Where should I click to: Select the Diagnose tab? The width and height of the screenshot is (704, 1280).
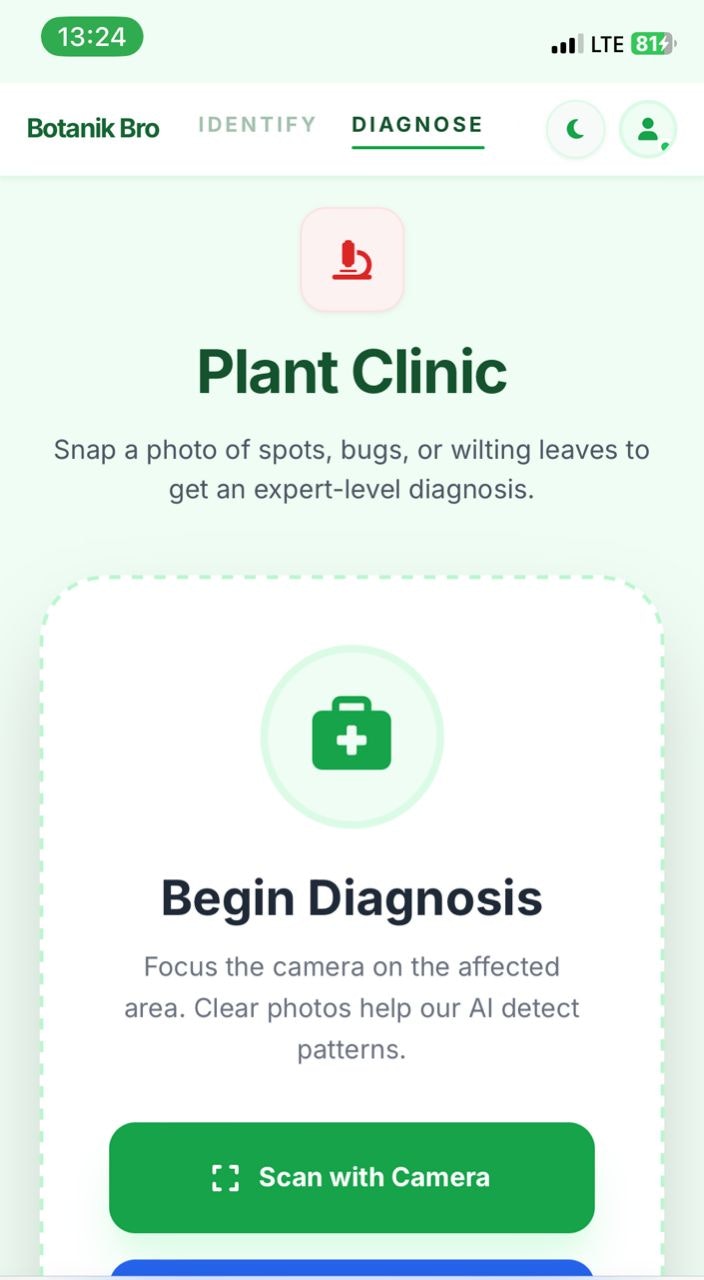click(417, 125)
